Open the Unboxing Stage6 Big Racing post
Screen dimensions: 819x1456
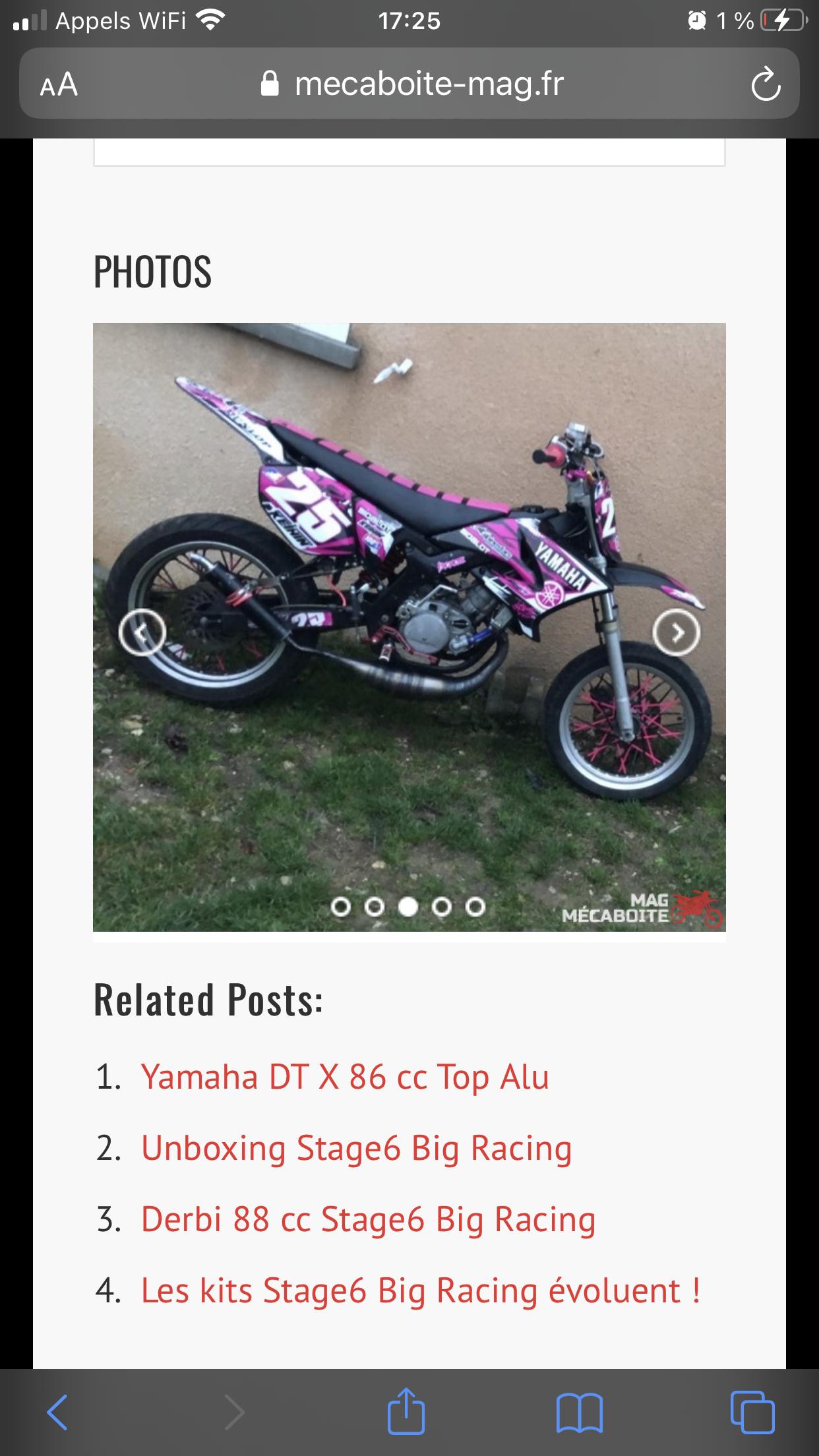click(x=356, y=1149)
